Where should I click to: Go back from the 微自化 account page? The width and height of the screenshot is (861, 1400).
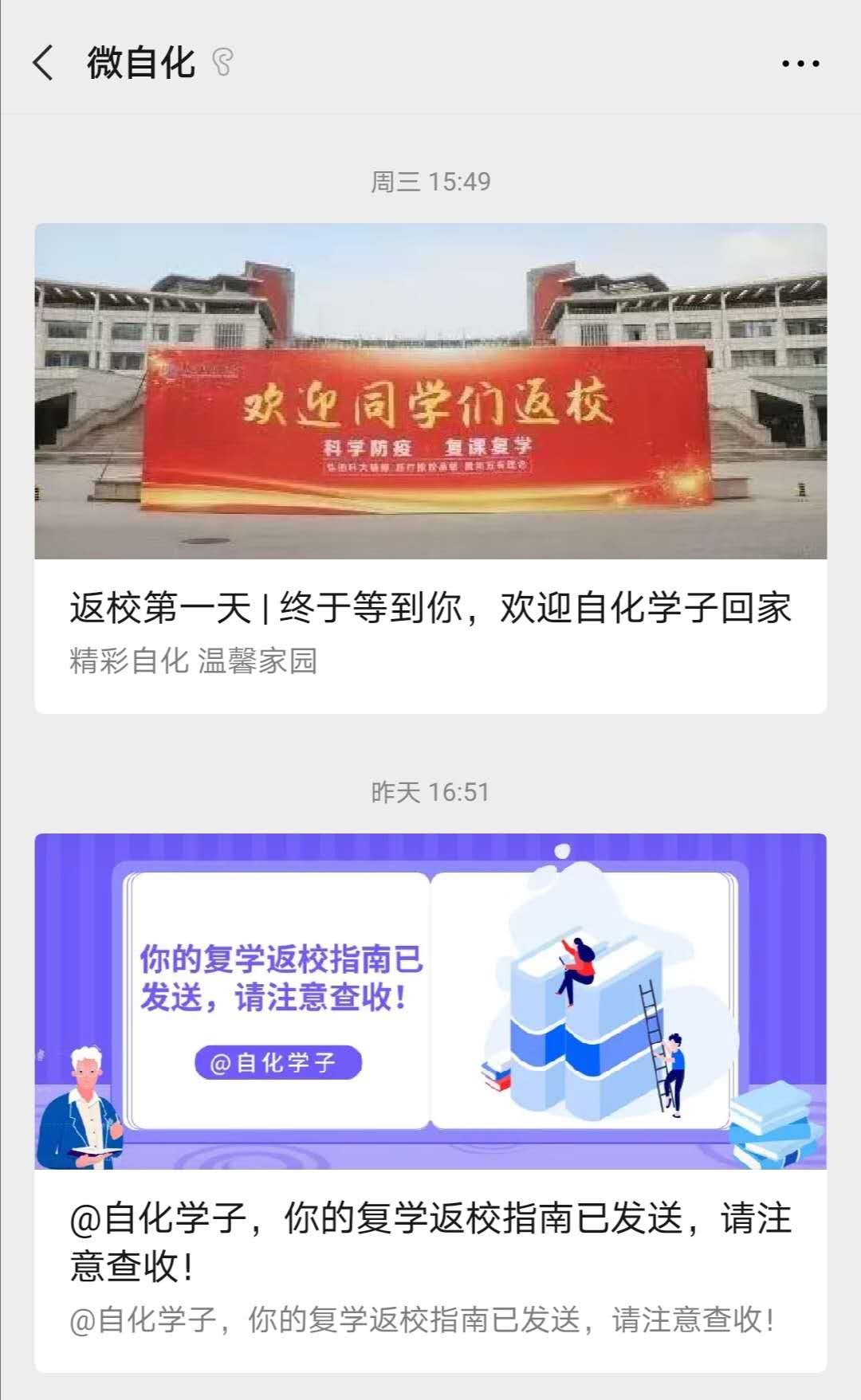pos(44,63)
